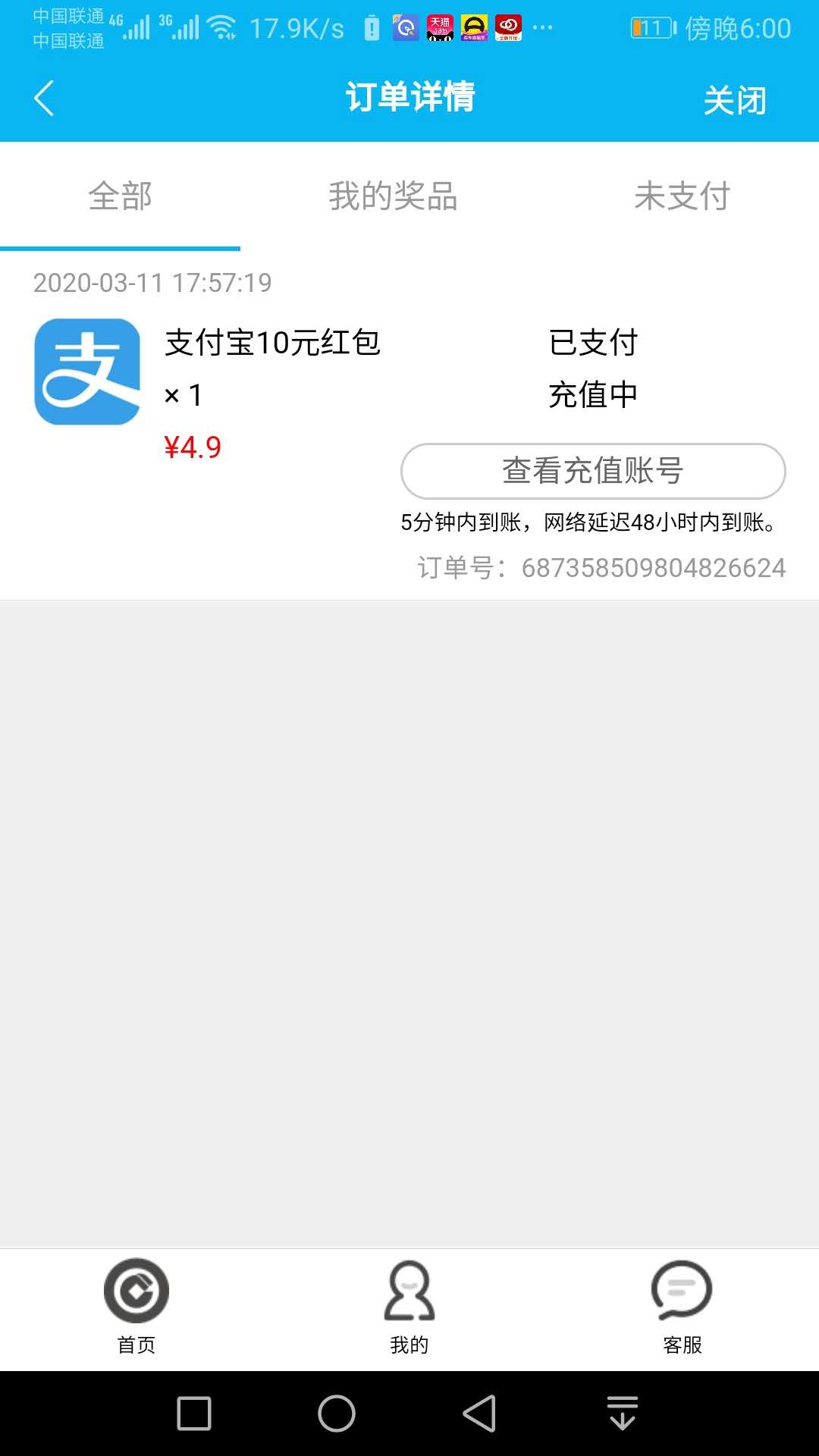Switch to the 我的奖品 tab
This screenshot has height=1456, width=819.
click(x=393, y=196)
